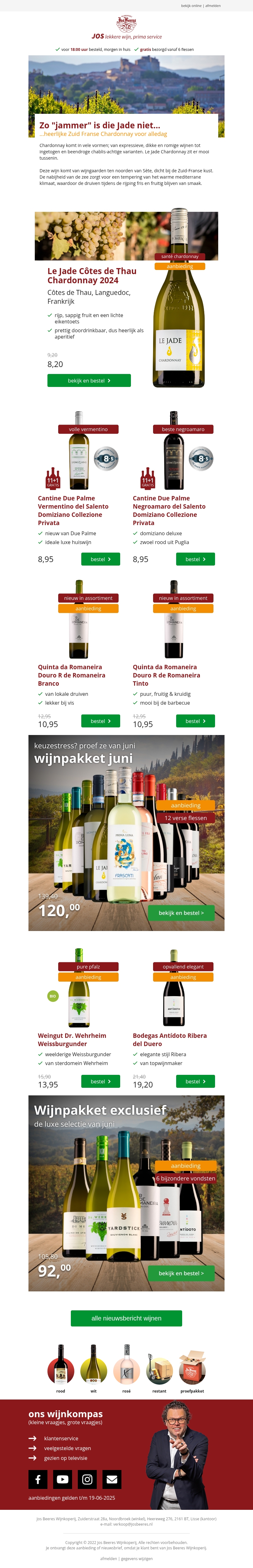Image resolution: width=253 pixels, height=1568 pixels.
Task: Open veelgestelde vragen
Action: click(67, 1448)
